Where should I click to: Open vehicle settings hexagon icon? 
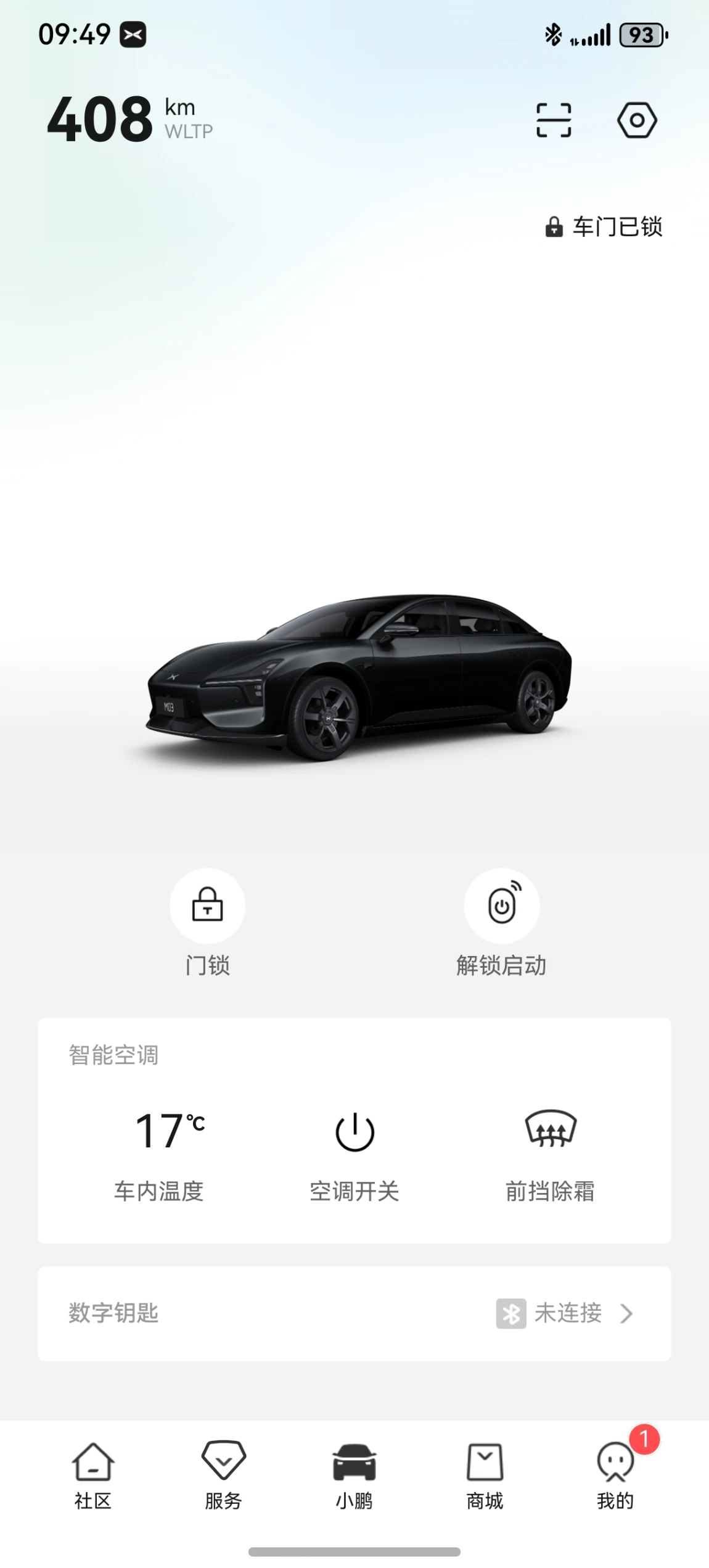pyautogui.click(x=636, y=120)
